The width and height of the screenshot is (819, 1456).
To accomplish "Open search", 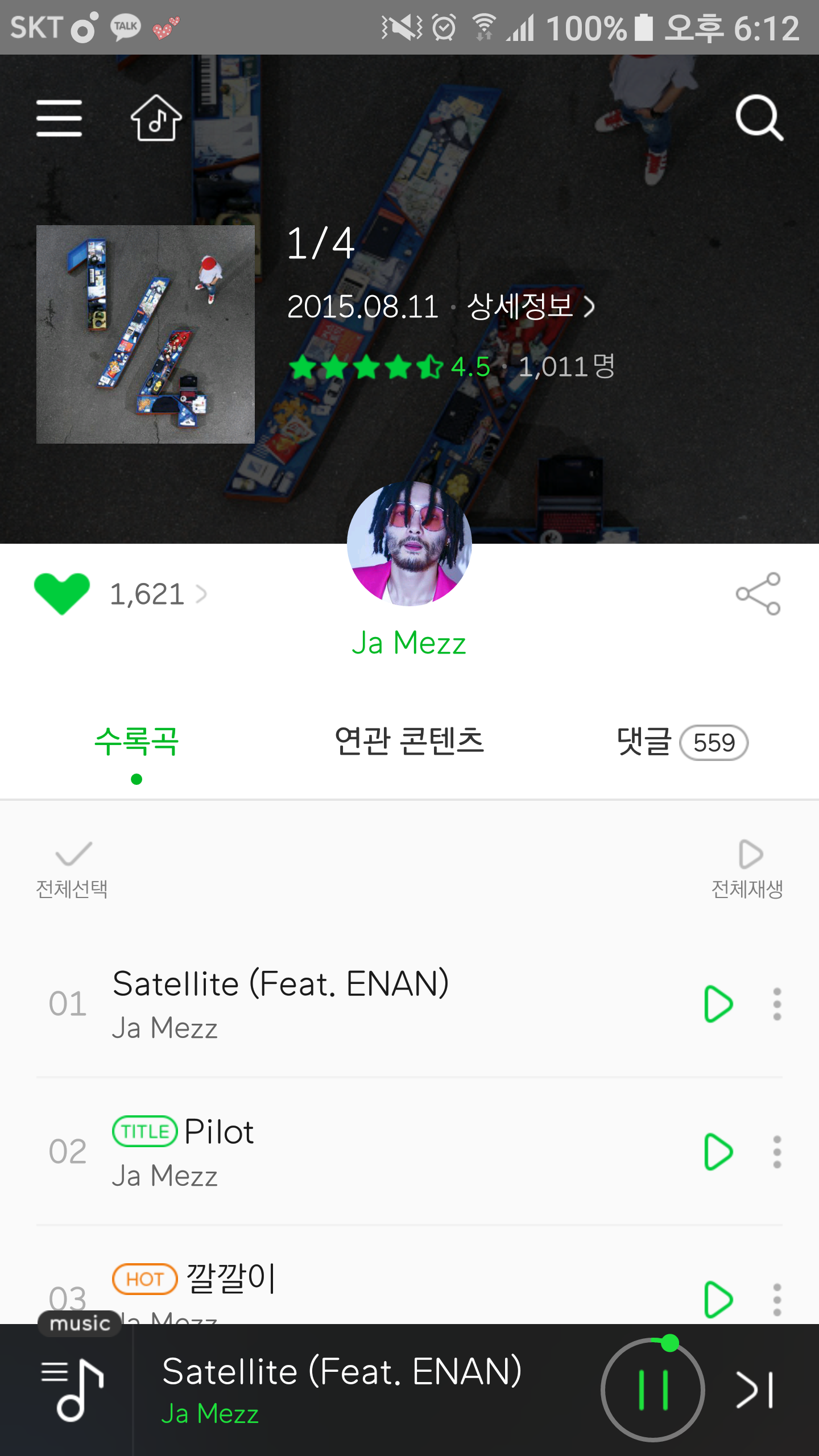I will [759, 118].
